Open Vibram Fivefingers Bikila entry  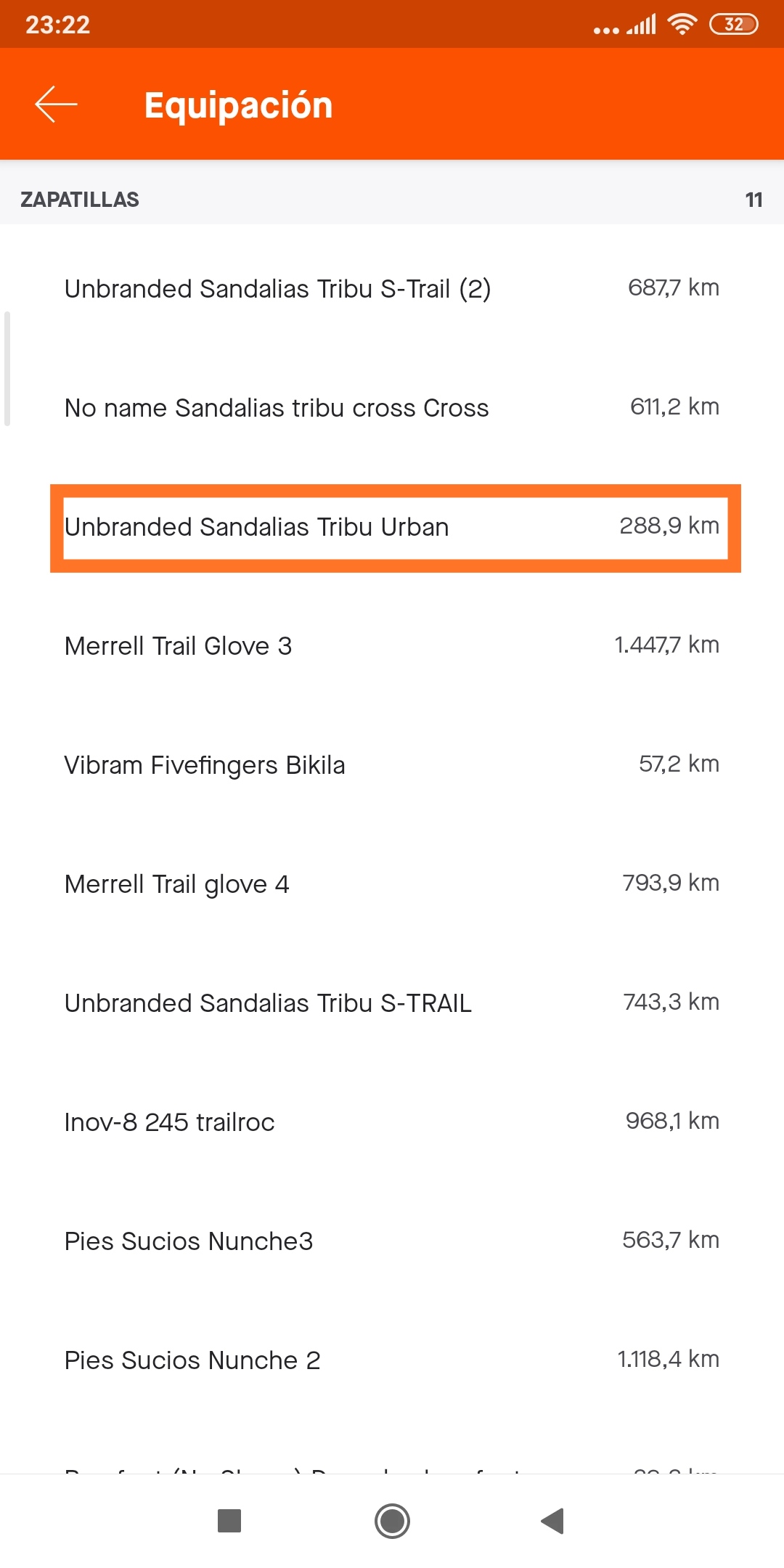pyautogui.click(x=392, y=765)
